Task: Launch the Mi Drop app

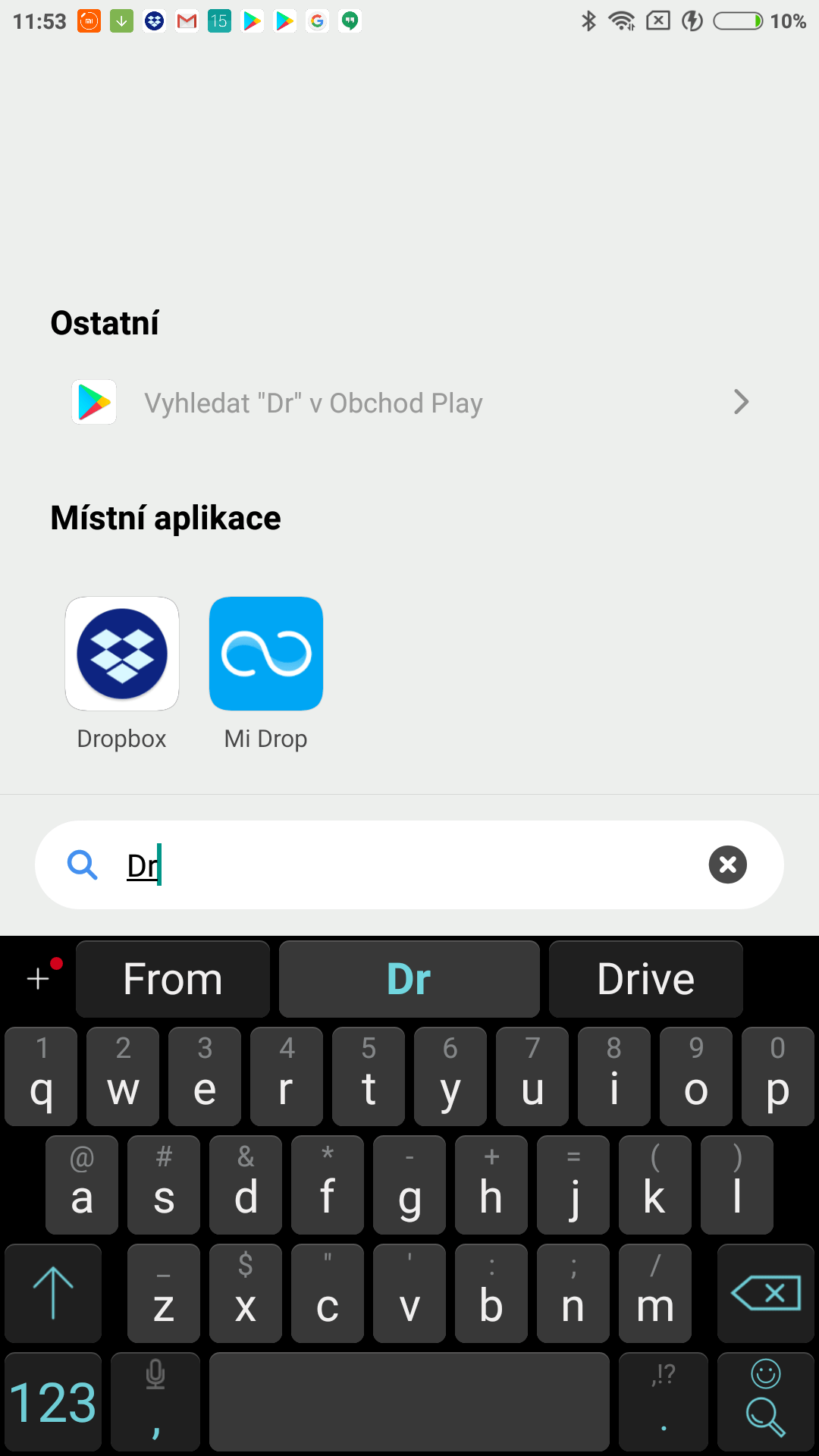Action: click(x=266, y=673)
